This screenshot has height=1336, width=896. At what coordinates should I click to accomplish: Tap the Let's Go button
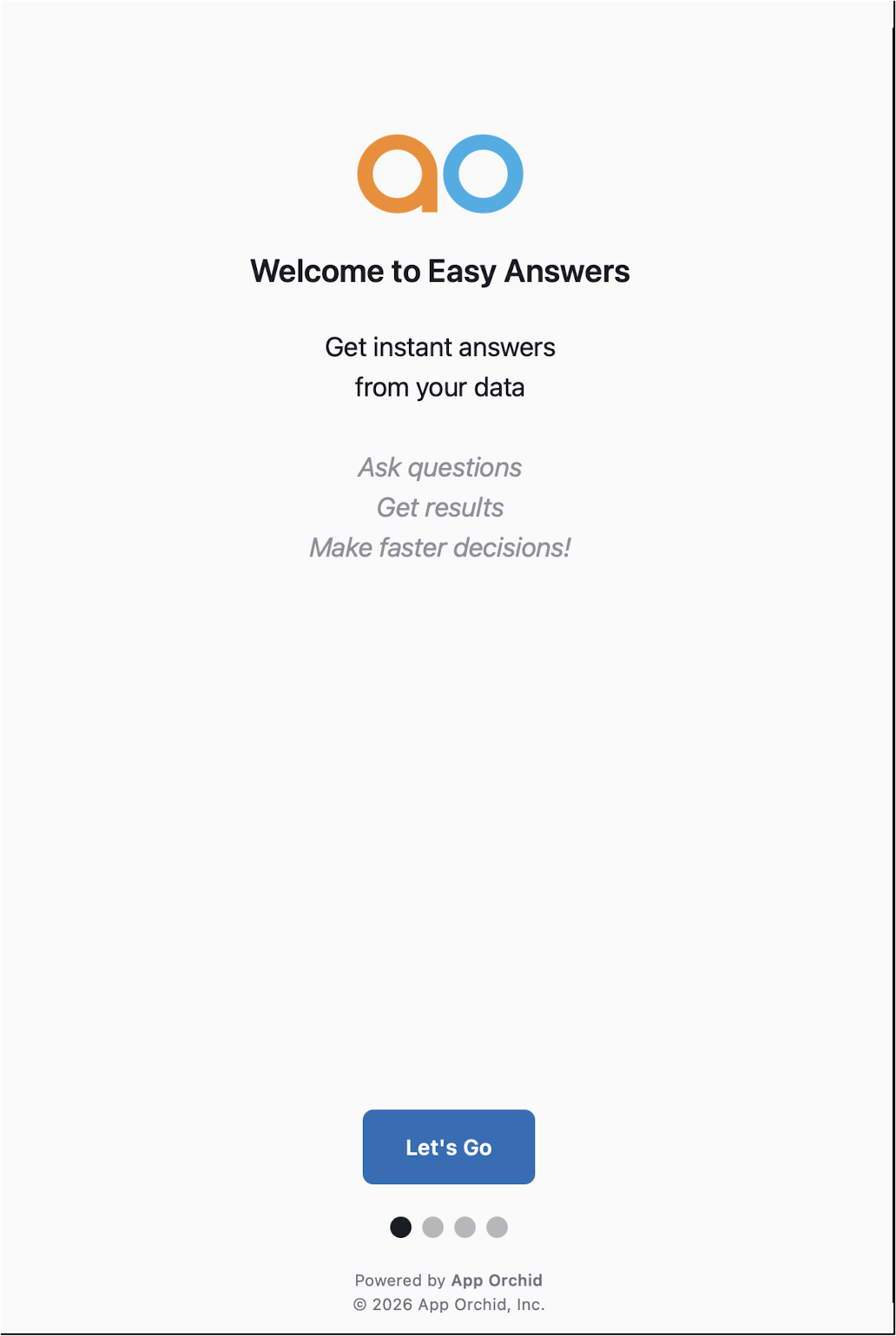(x=448, y=1147)
